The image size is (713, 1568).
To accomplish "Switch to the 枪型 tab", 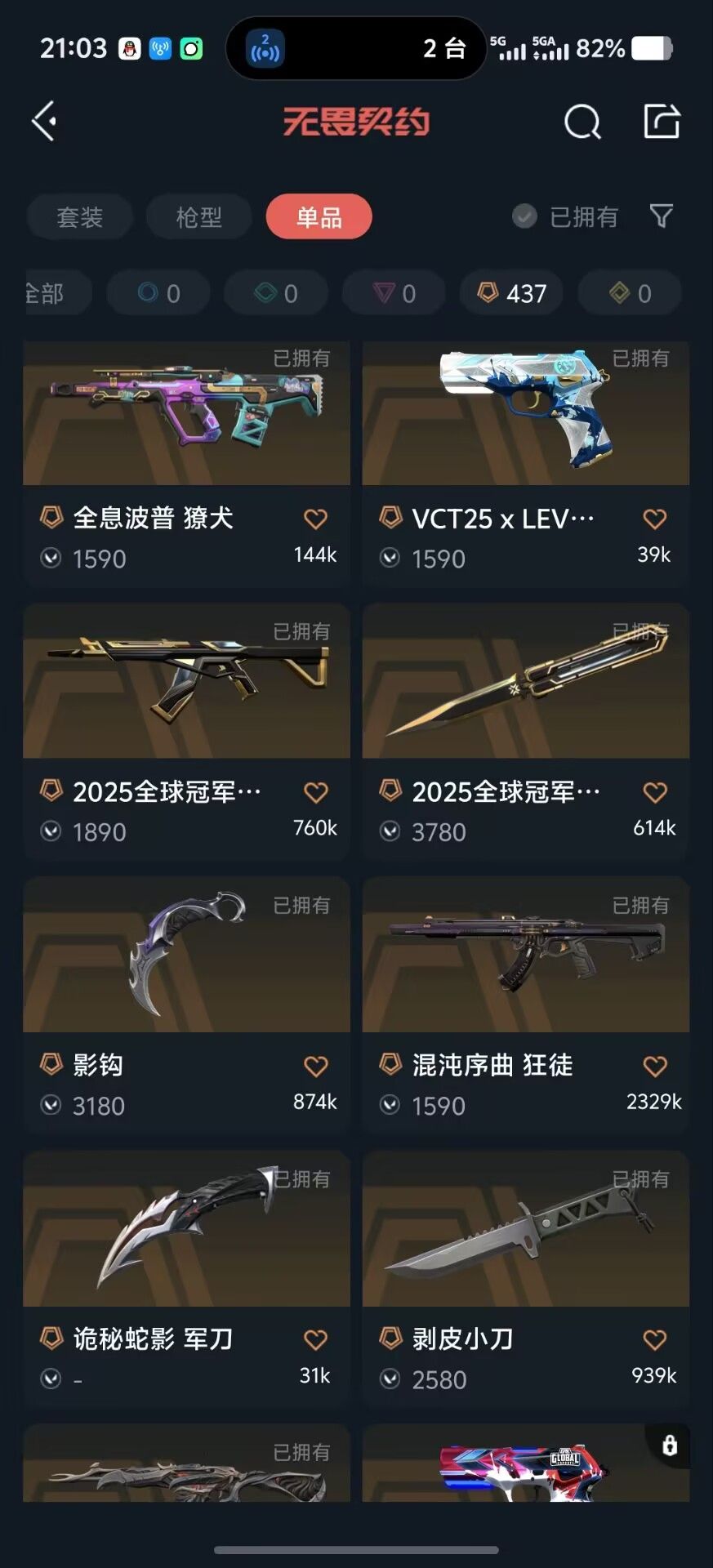I will (x=198, y=216).
